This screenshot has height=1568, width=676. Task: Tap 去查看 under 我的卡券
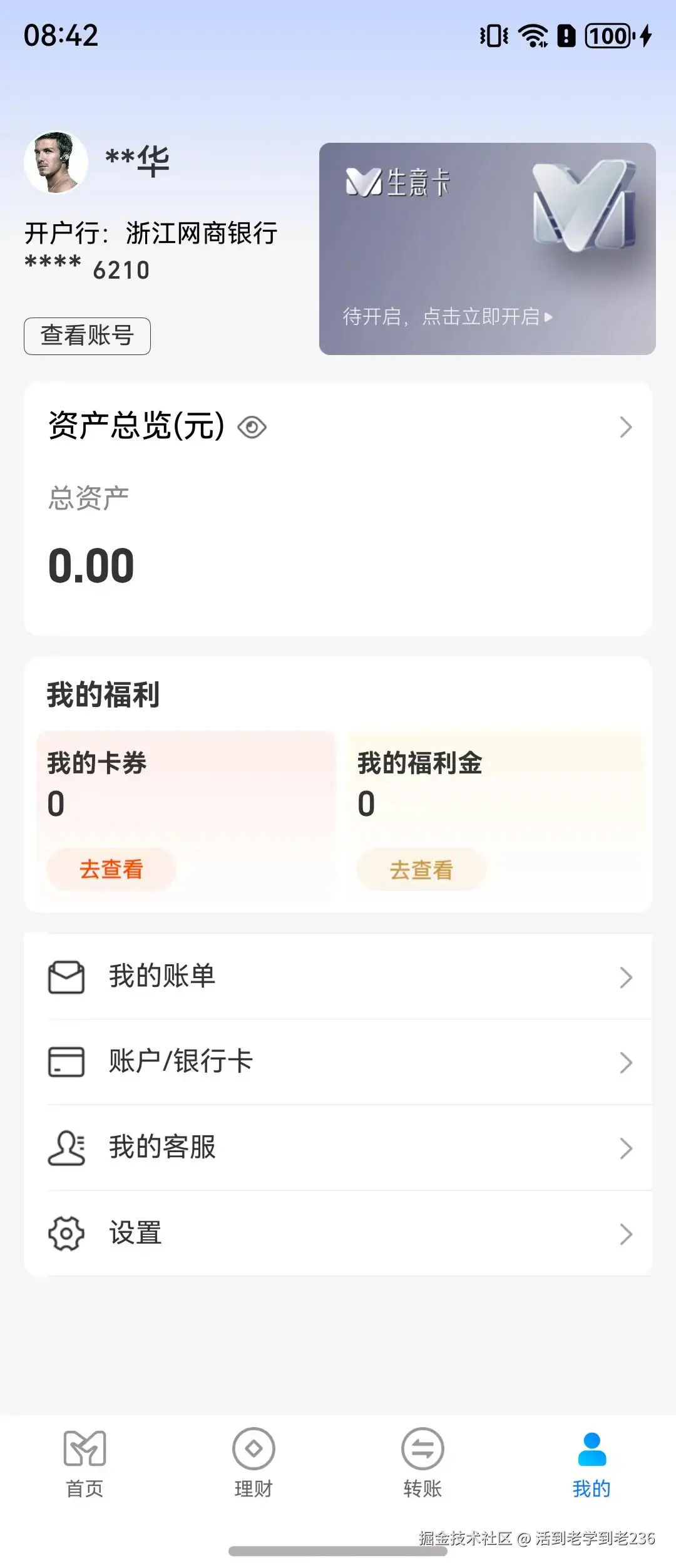coord(111,869)
